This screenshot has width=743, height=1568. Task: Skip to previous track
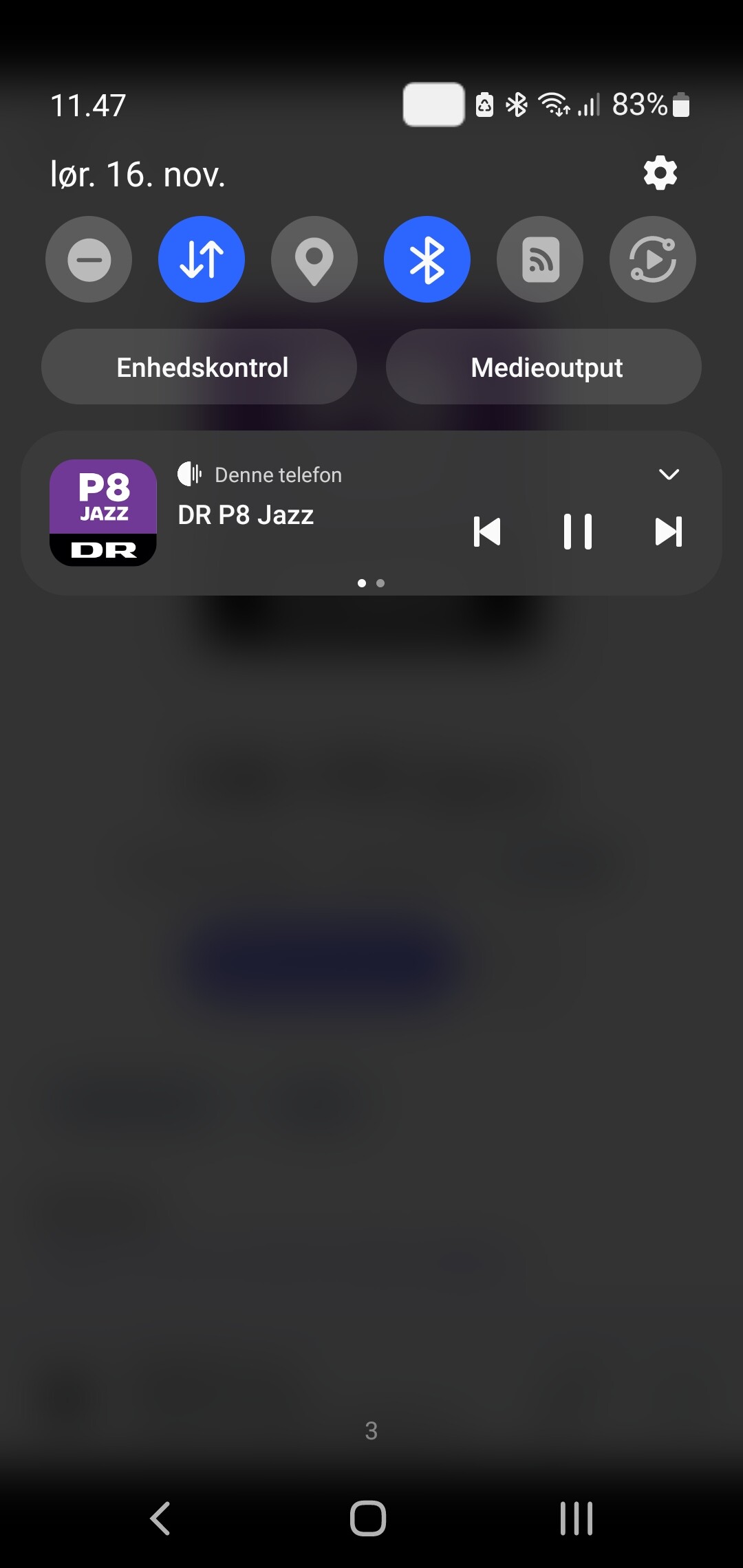[x=487, y=532]
